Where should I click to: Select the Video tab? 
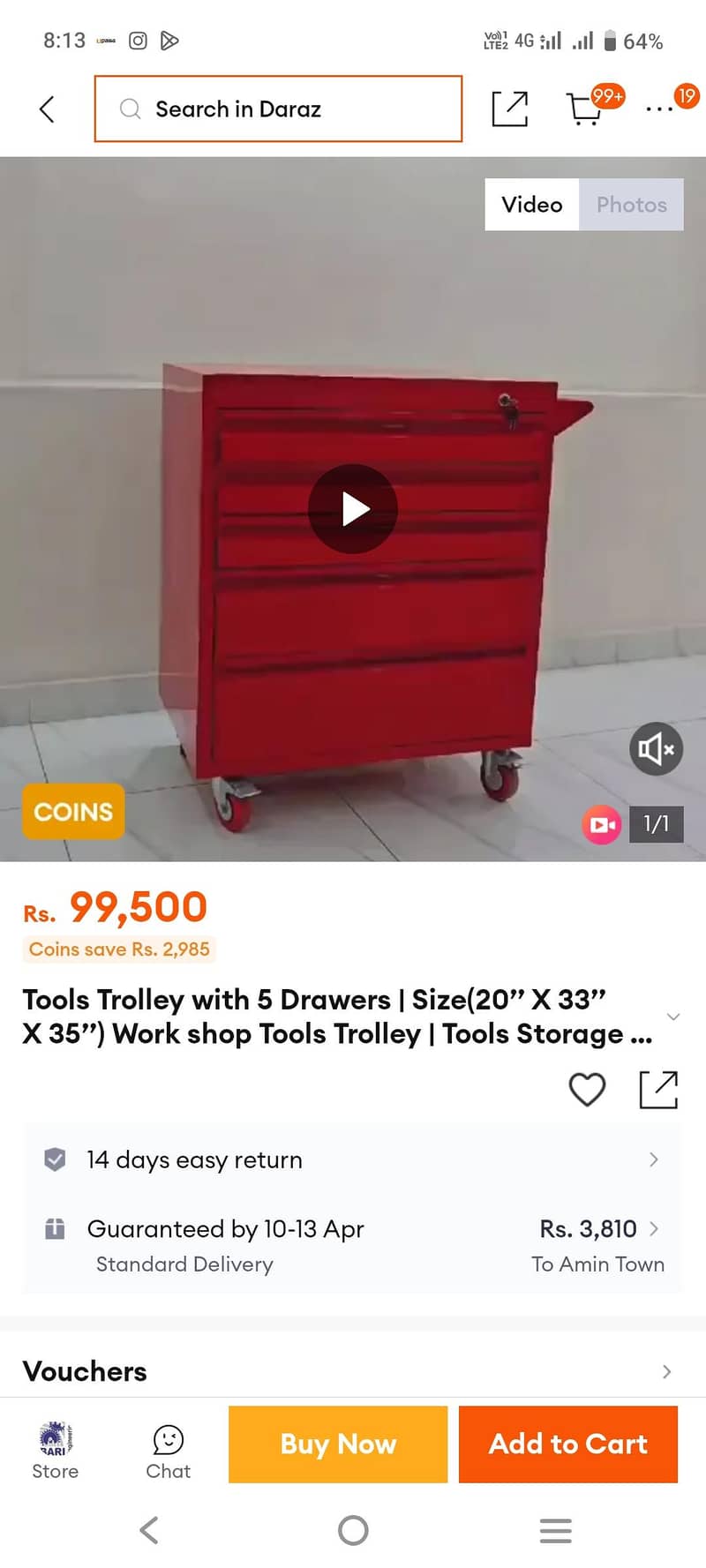[x=532, y=204]
